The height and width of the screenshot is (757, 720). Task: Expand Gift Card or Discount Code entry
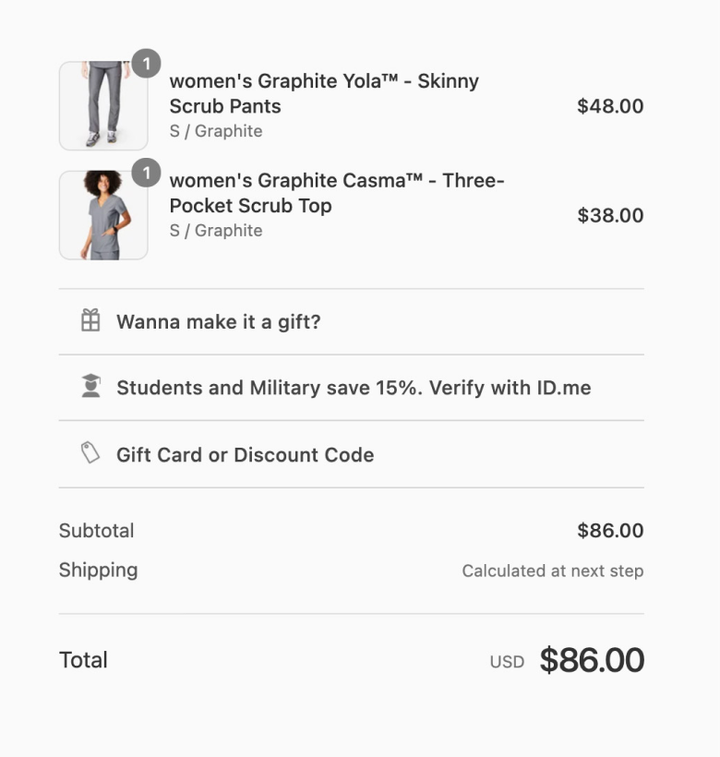pos(245,455)
